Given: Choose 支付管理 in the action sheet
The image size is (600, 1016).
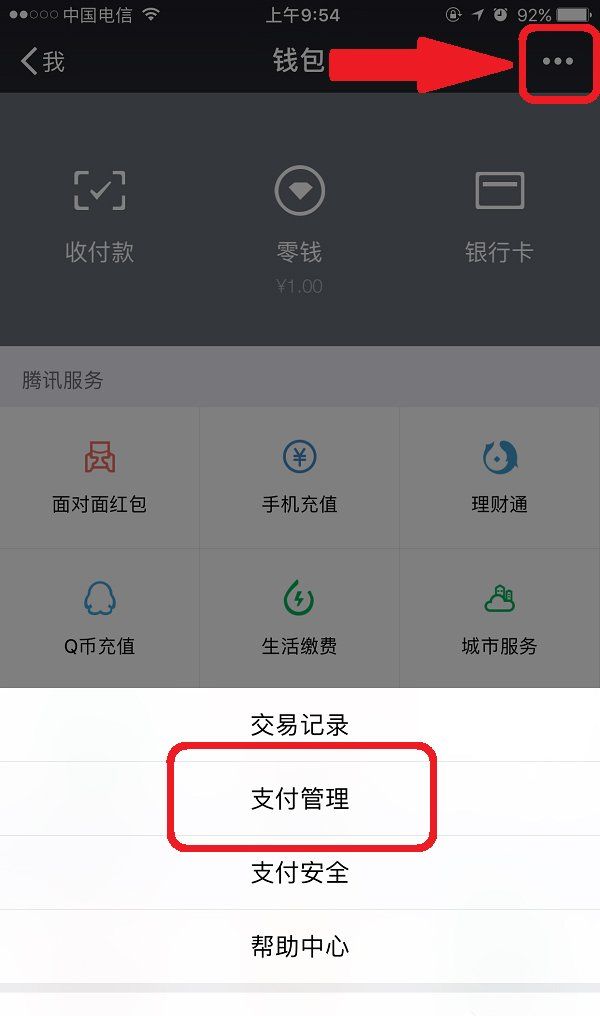Looking at the screenshot, I should [x=299, y=799].
